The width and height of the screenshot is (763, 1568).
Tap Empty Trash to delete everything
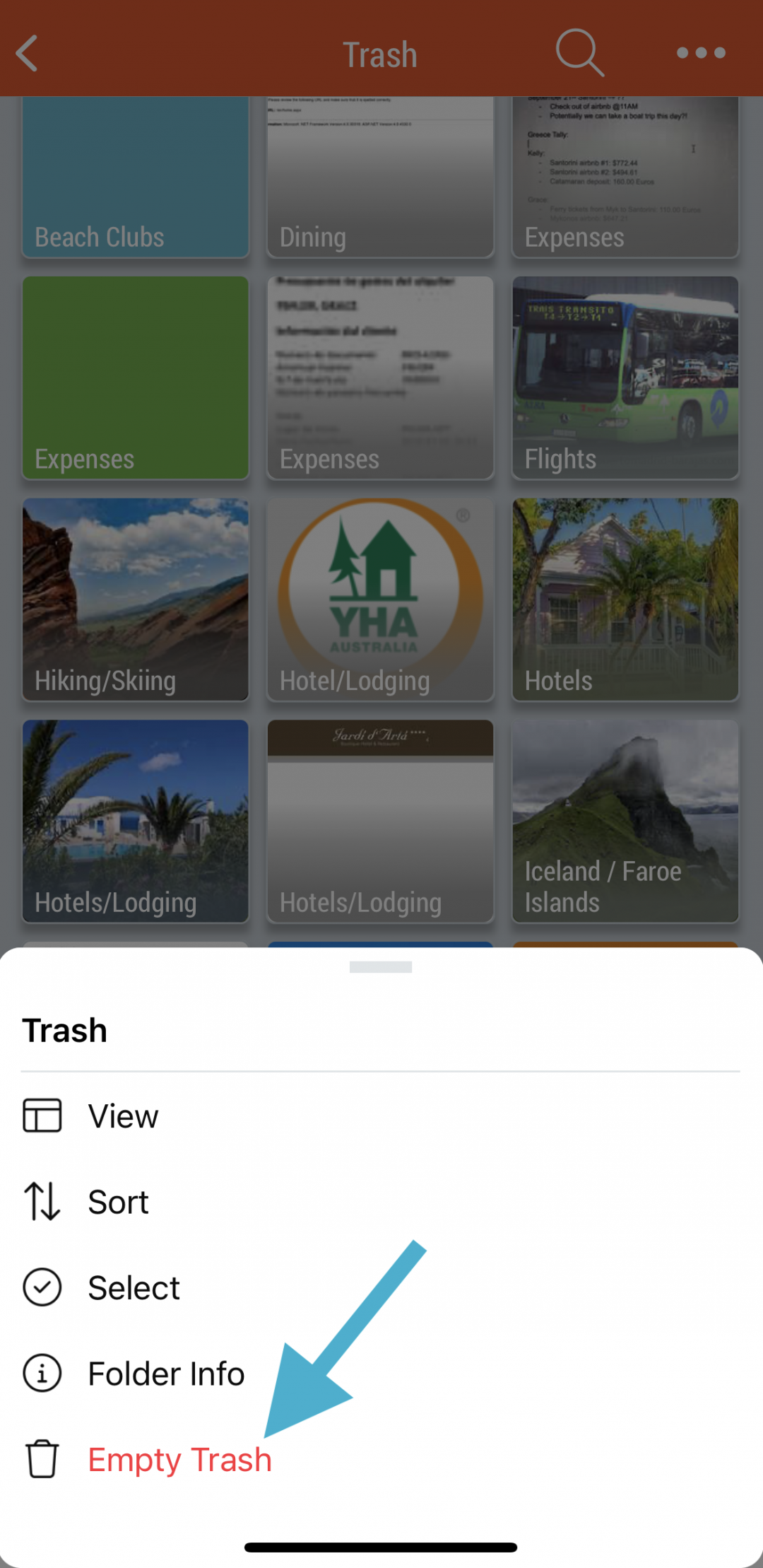tap(178, 1459)
